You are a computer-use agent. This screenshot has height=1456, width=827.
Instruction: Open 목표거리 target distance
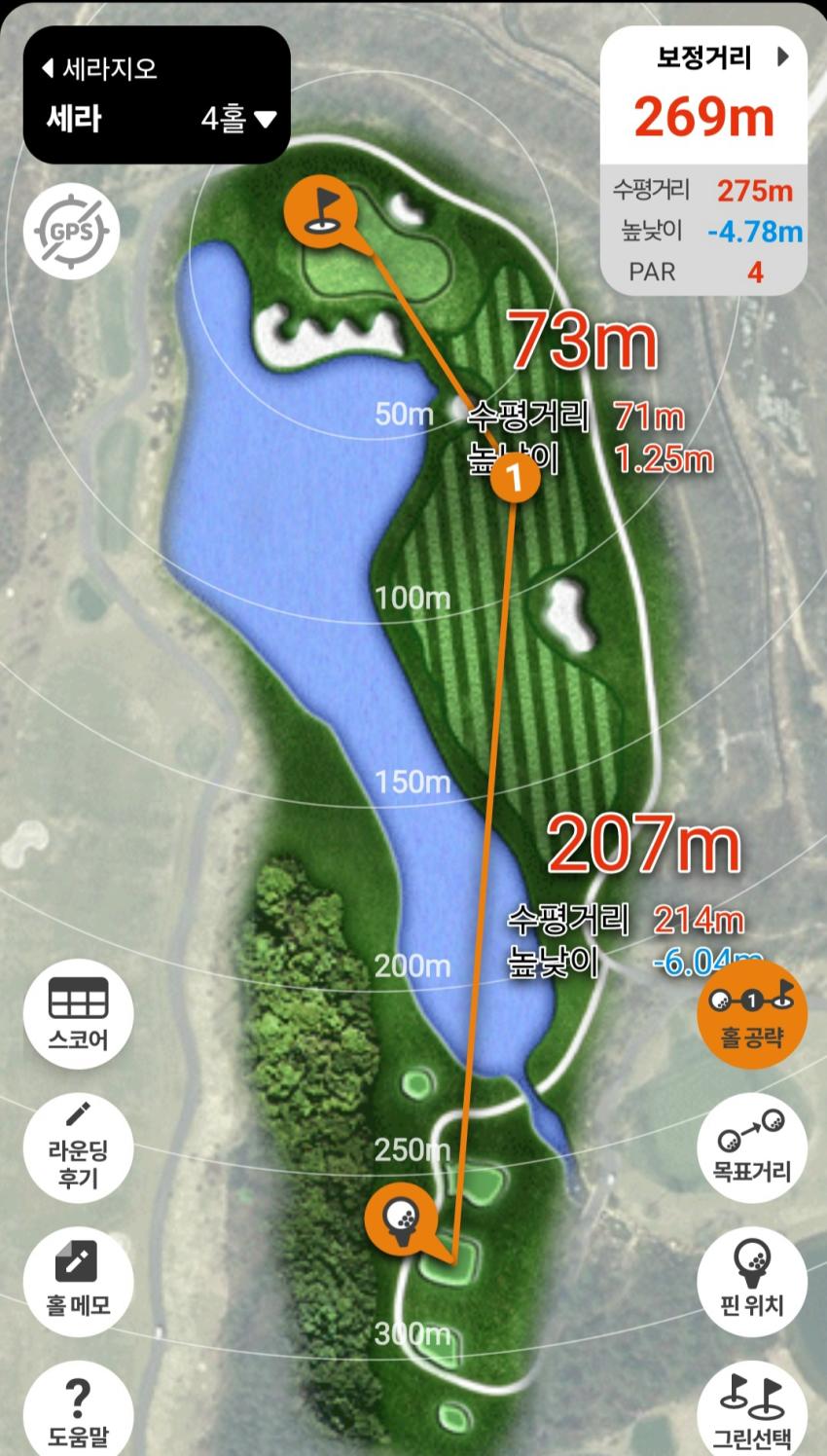coord(751,1147)
